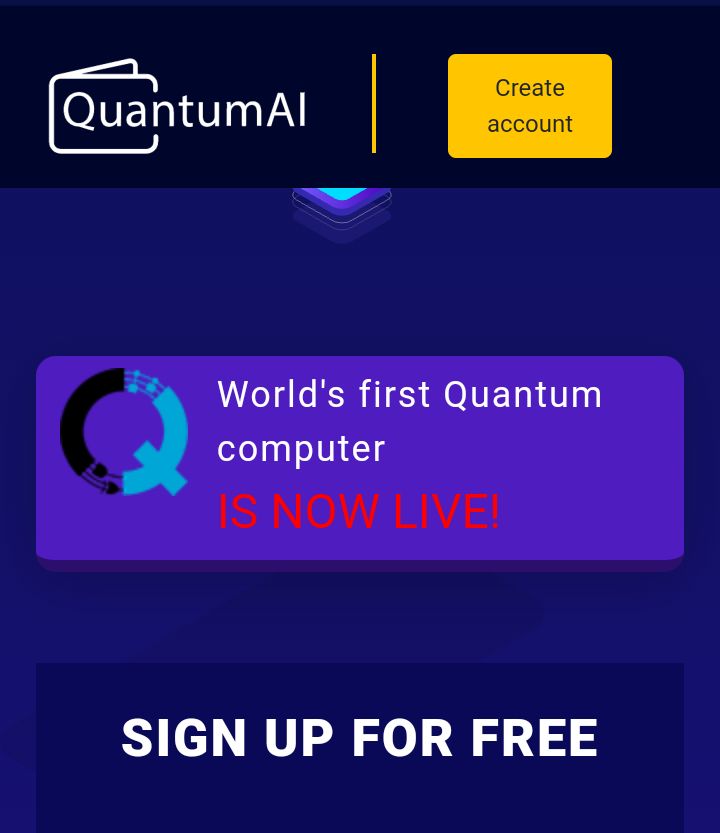Tap the Create account button
Image resolution: width=720 pixels, height=833 pixels.
click(x=529, y=106)
